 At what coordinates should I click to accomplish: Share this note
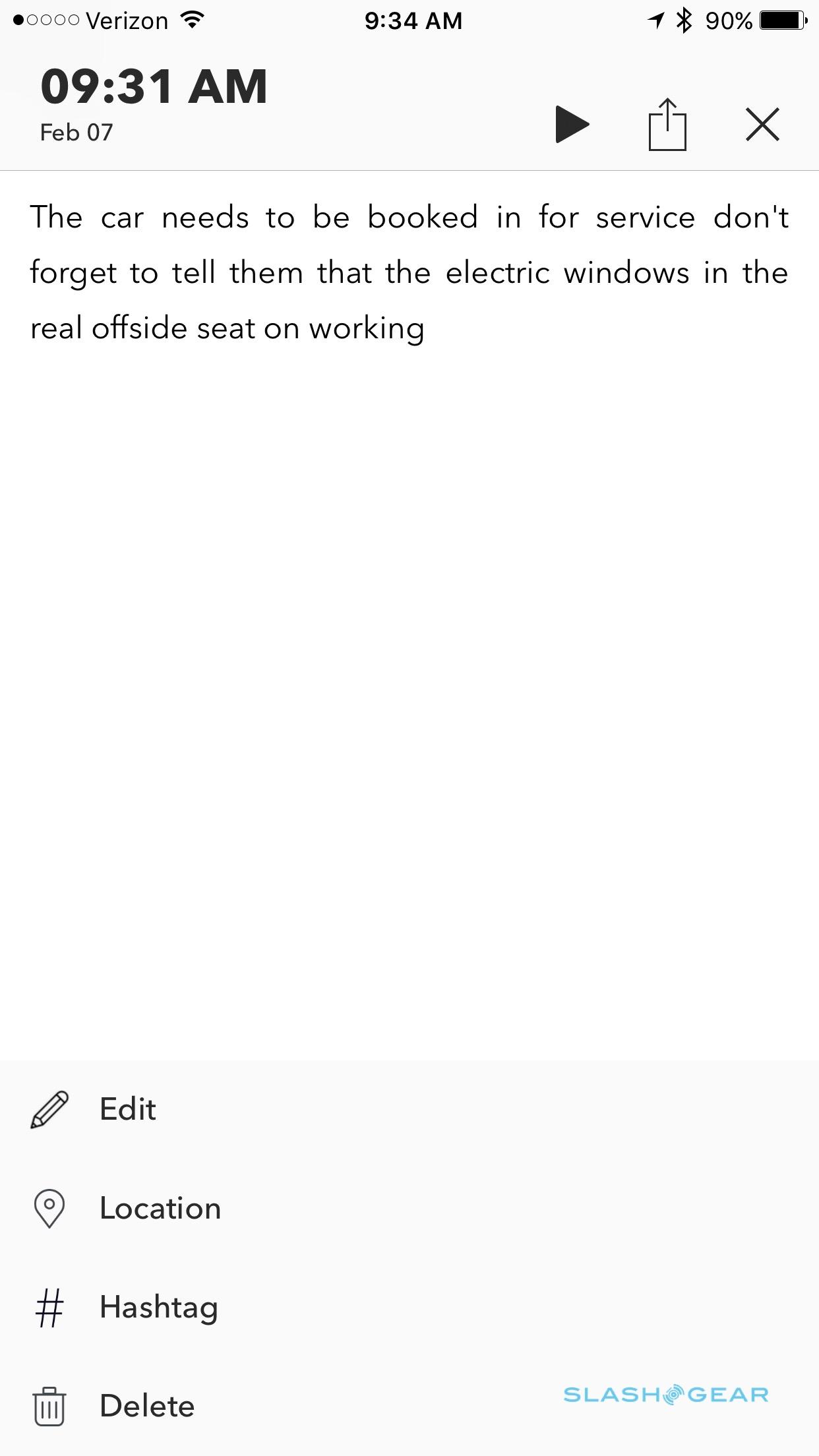click(667, 124)
